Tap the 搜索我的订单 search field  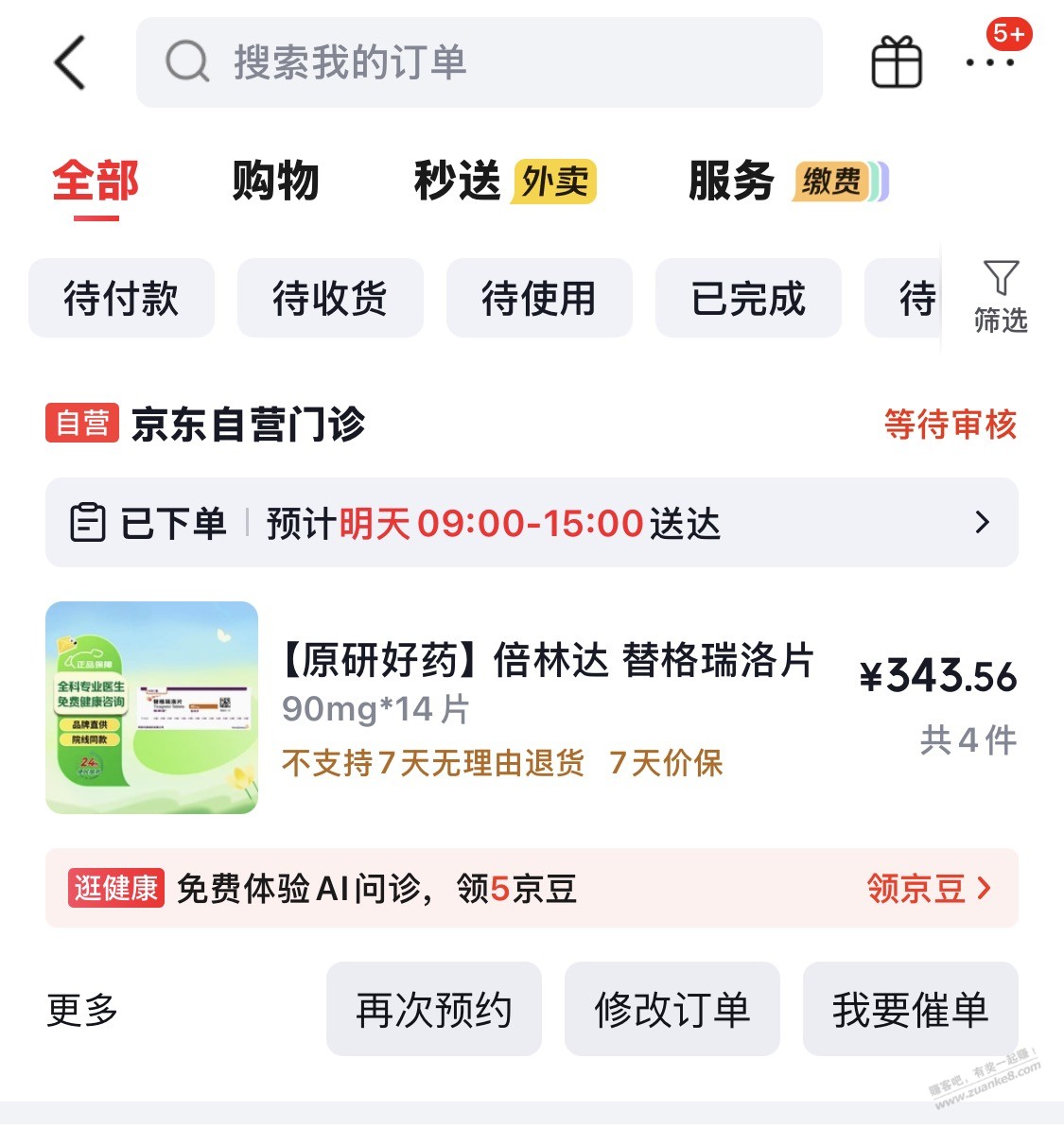click(480, 62)
